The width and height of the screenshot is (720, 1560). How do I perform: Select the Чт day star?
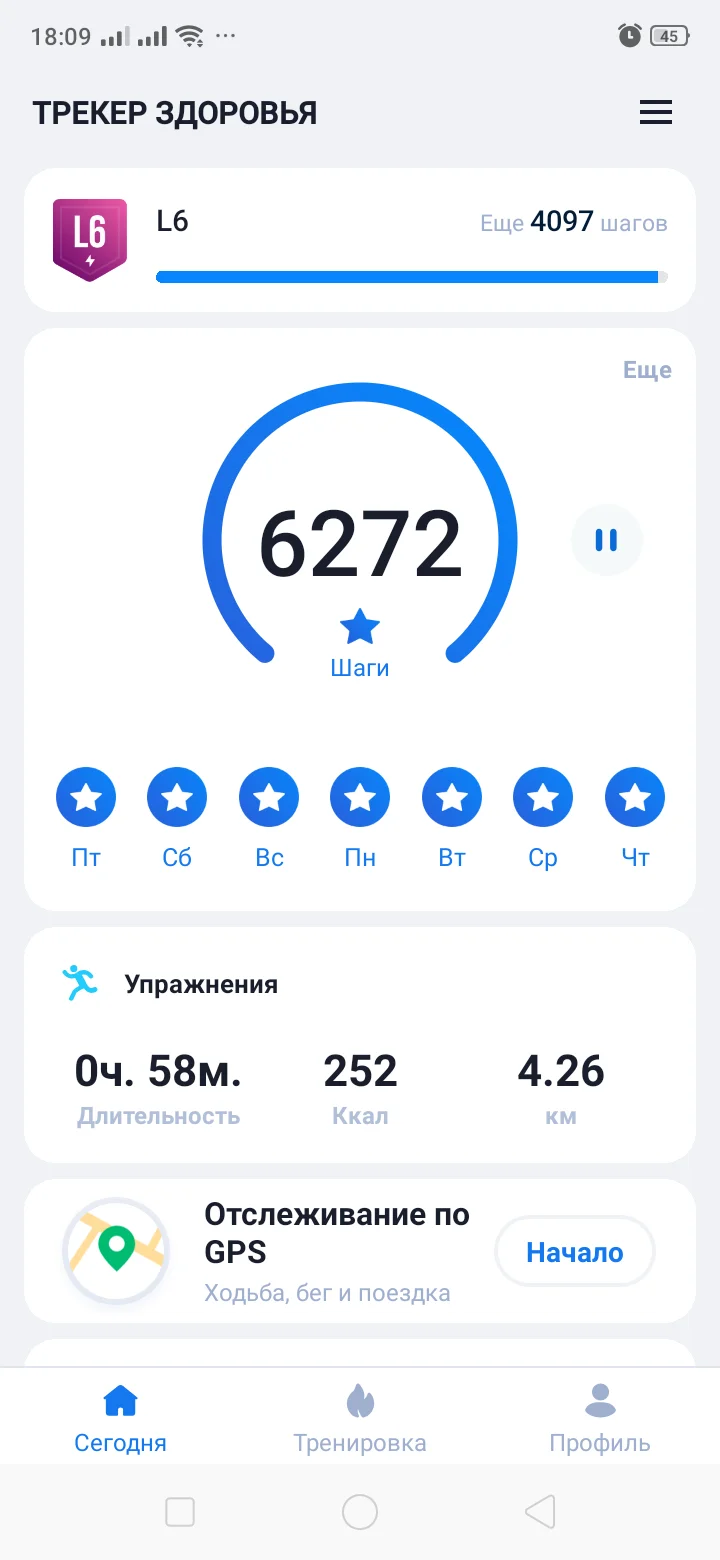coord(635,798)
